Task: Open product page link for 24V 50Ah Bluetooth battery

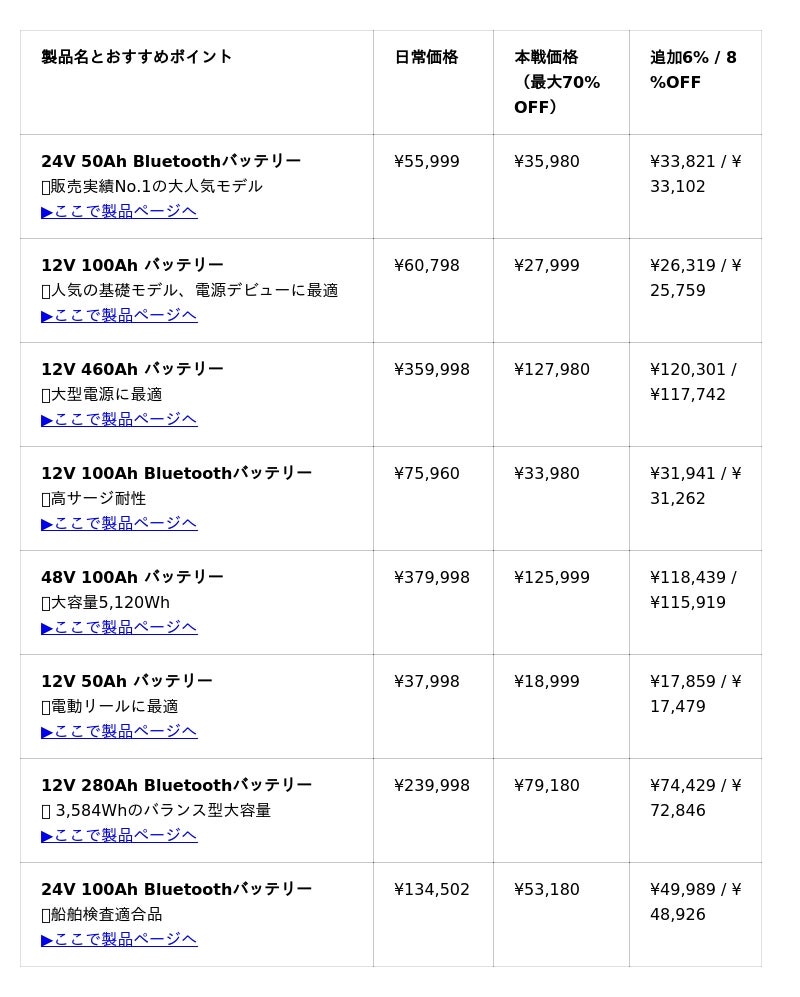Action: click(119, 211)
